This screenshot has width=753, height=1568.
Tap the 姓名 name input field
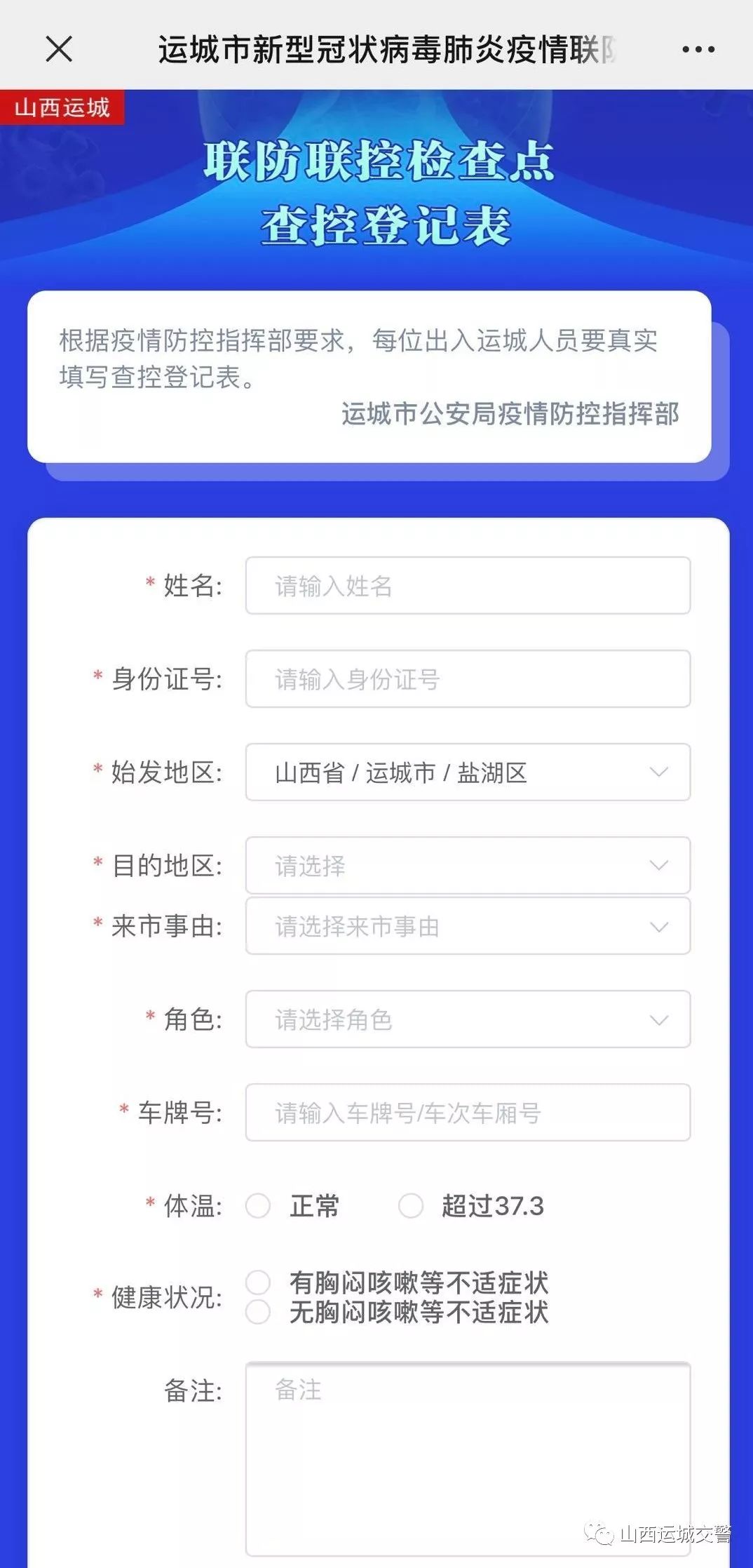[468, 585]
